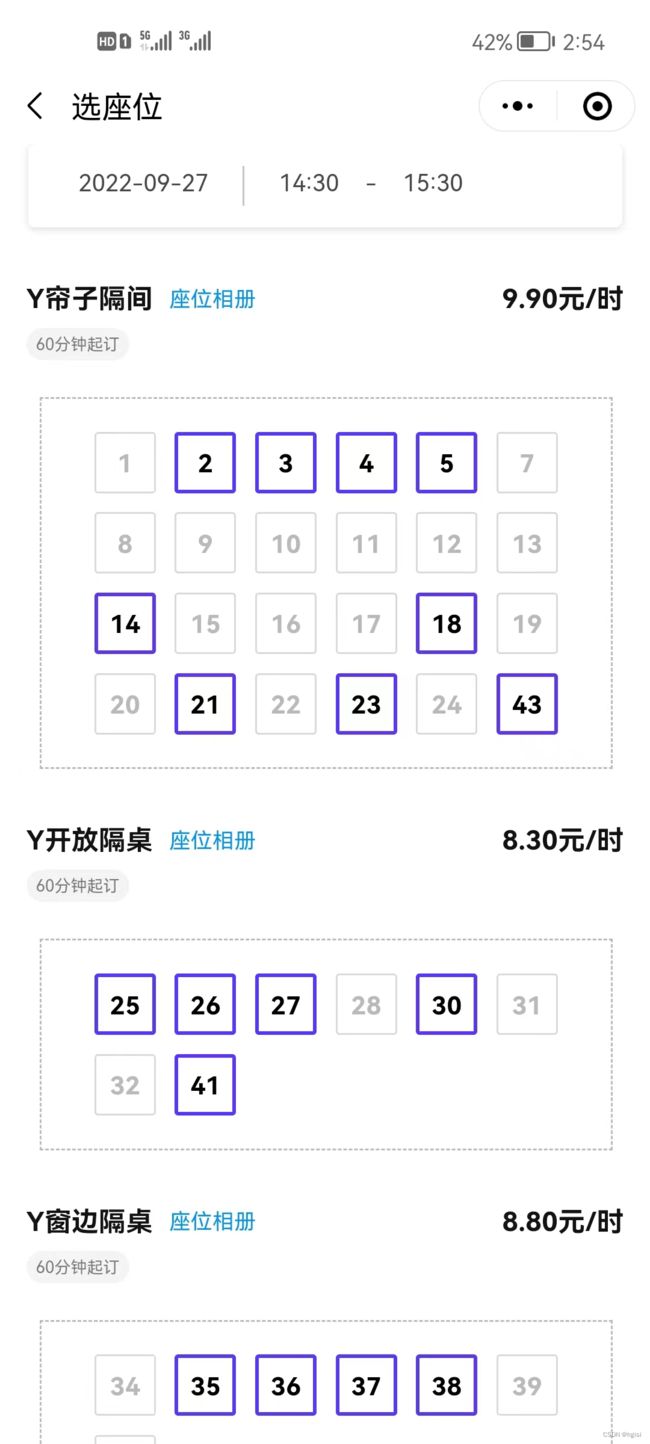
Task: Select seat 5
Action: coord(447,463)
